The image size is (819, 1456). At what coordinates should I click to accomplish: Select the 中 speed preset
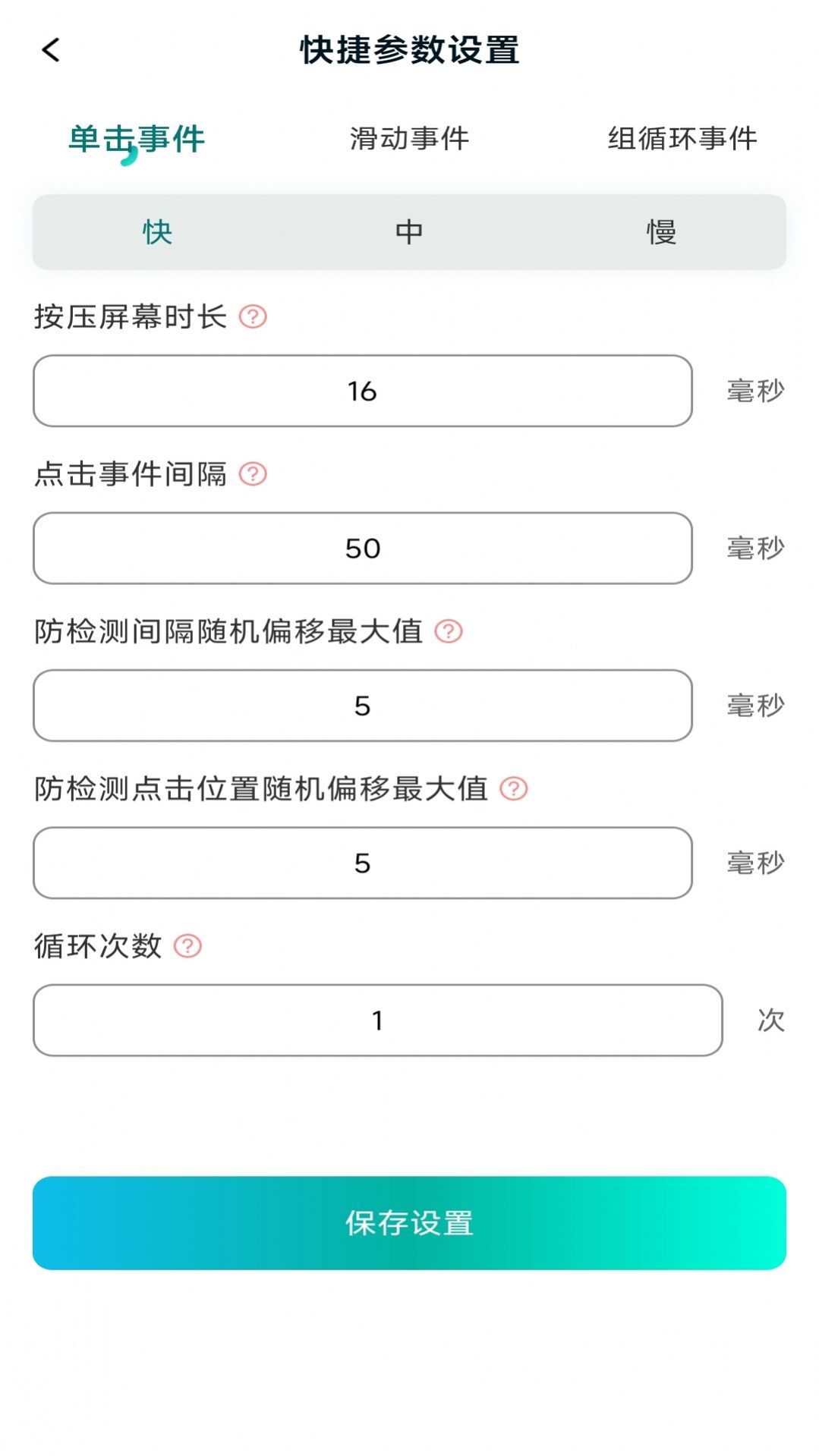[x=408, y=233]
